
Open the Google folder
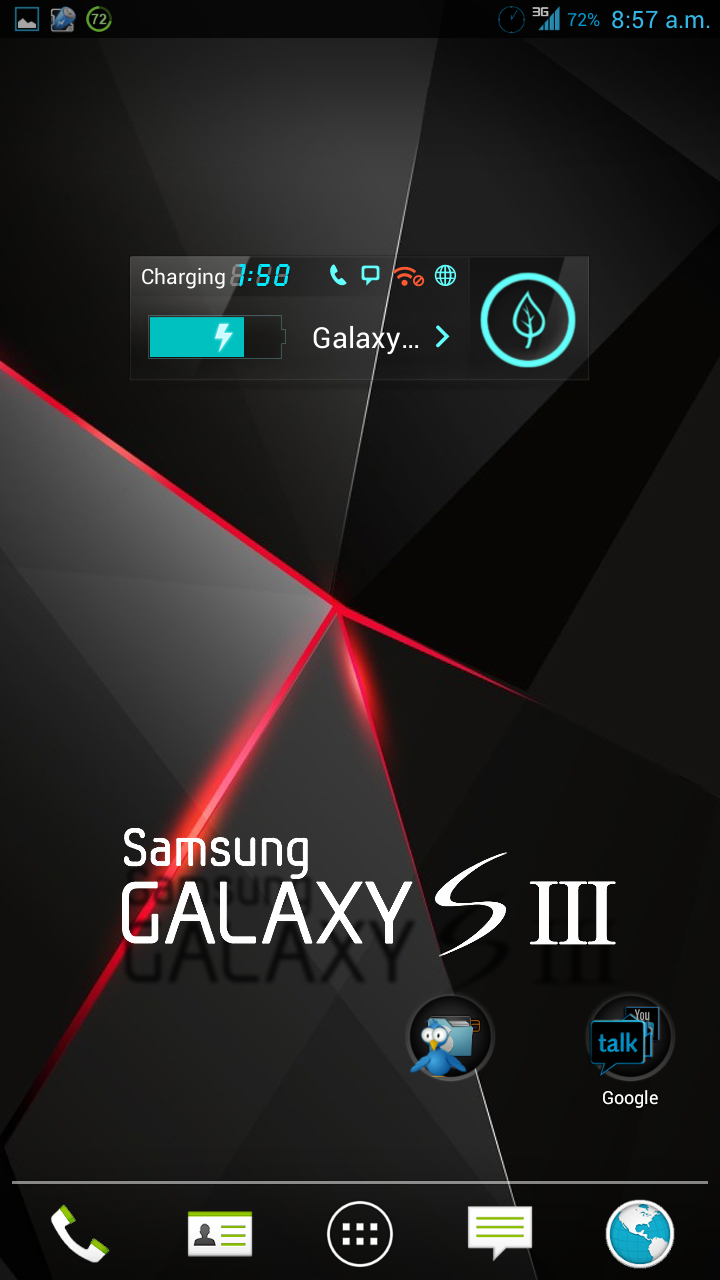(630, 1040)
